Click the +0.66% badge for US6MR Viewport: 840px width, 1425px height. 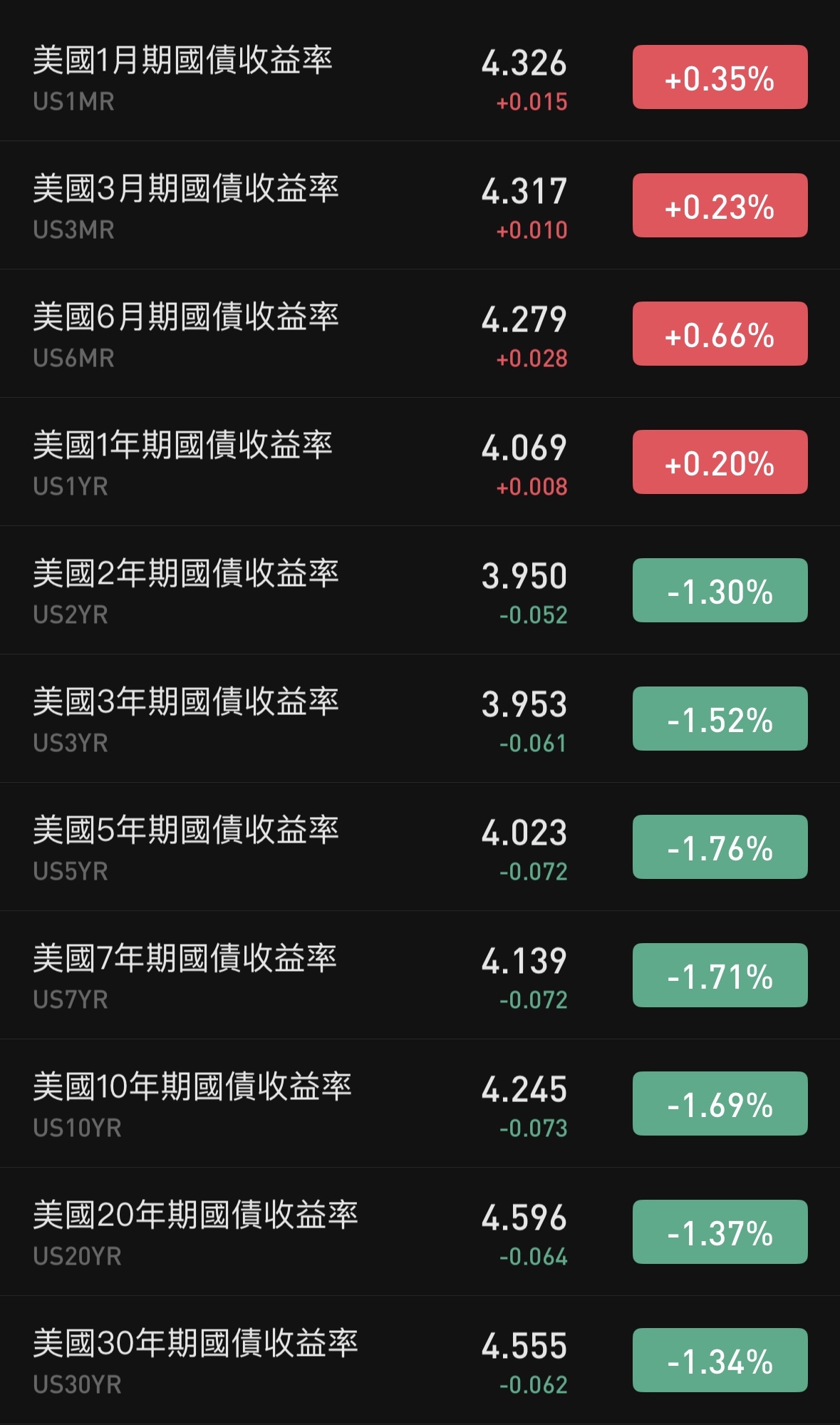point(717,333)
